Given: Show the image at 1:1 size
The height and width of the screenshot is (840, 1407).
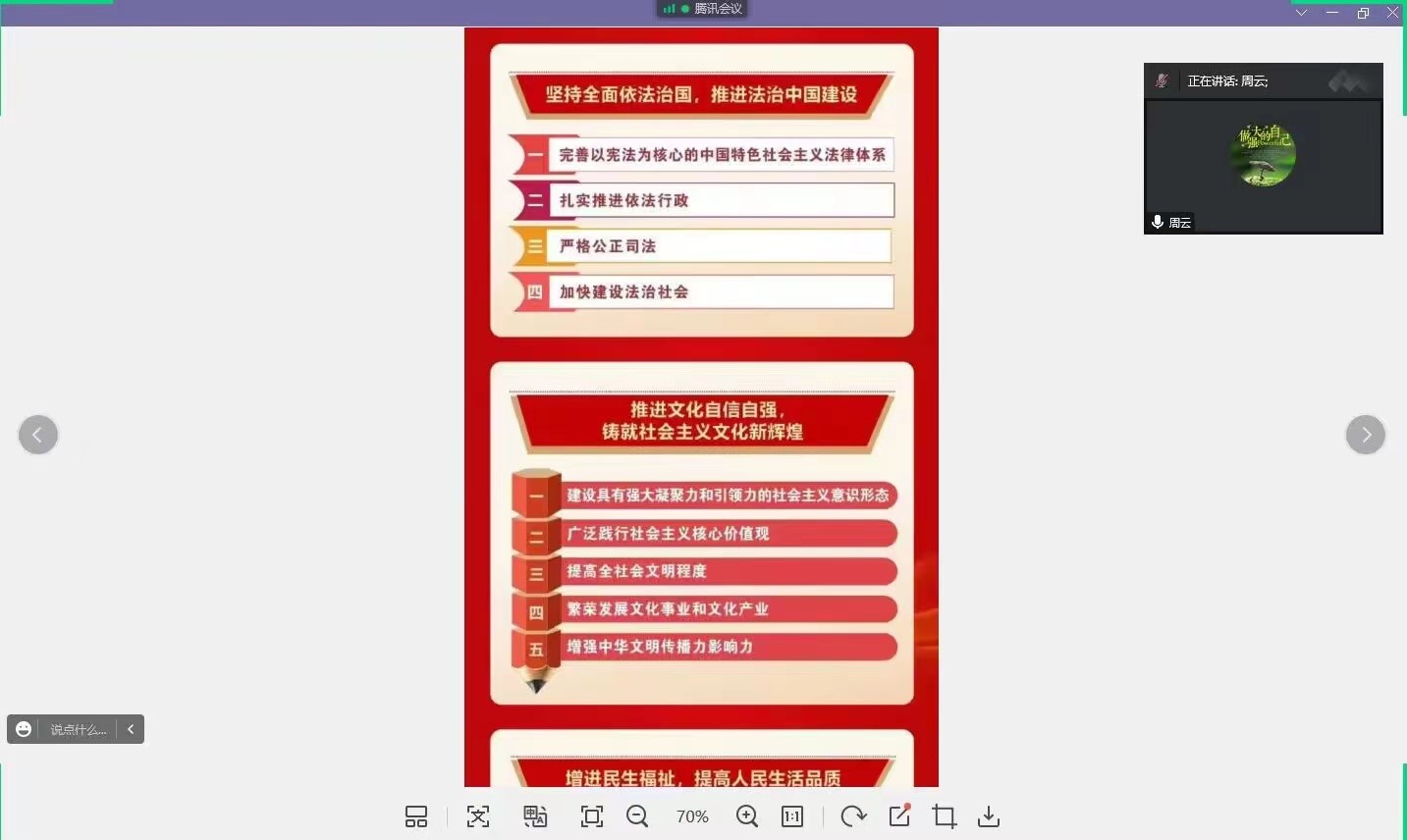Looking at the screenshot, I should 792,816.
